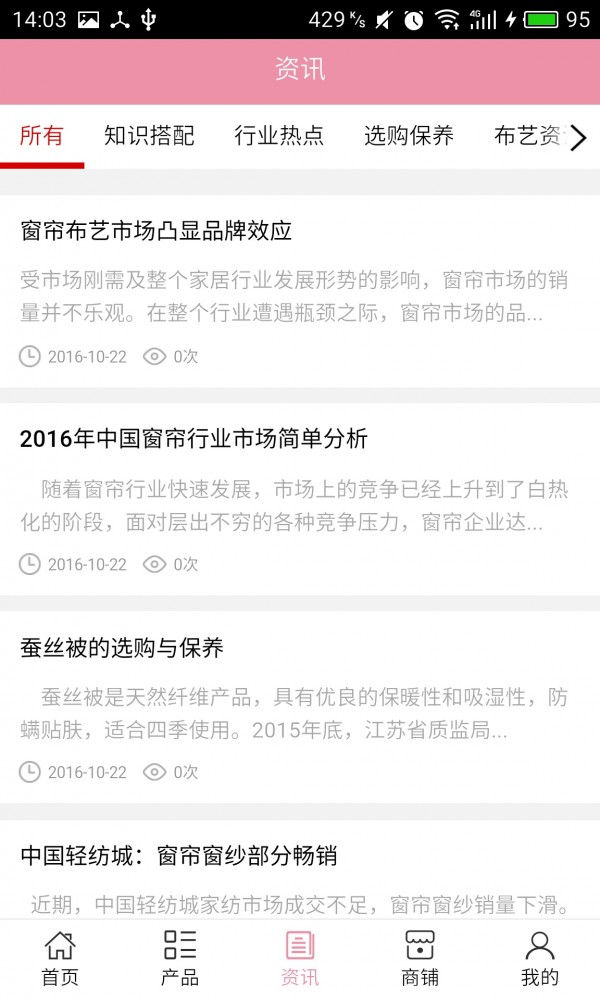
Task: Tap the right arrow for more categories
Action: tap(578, 137)
